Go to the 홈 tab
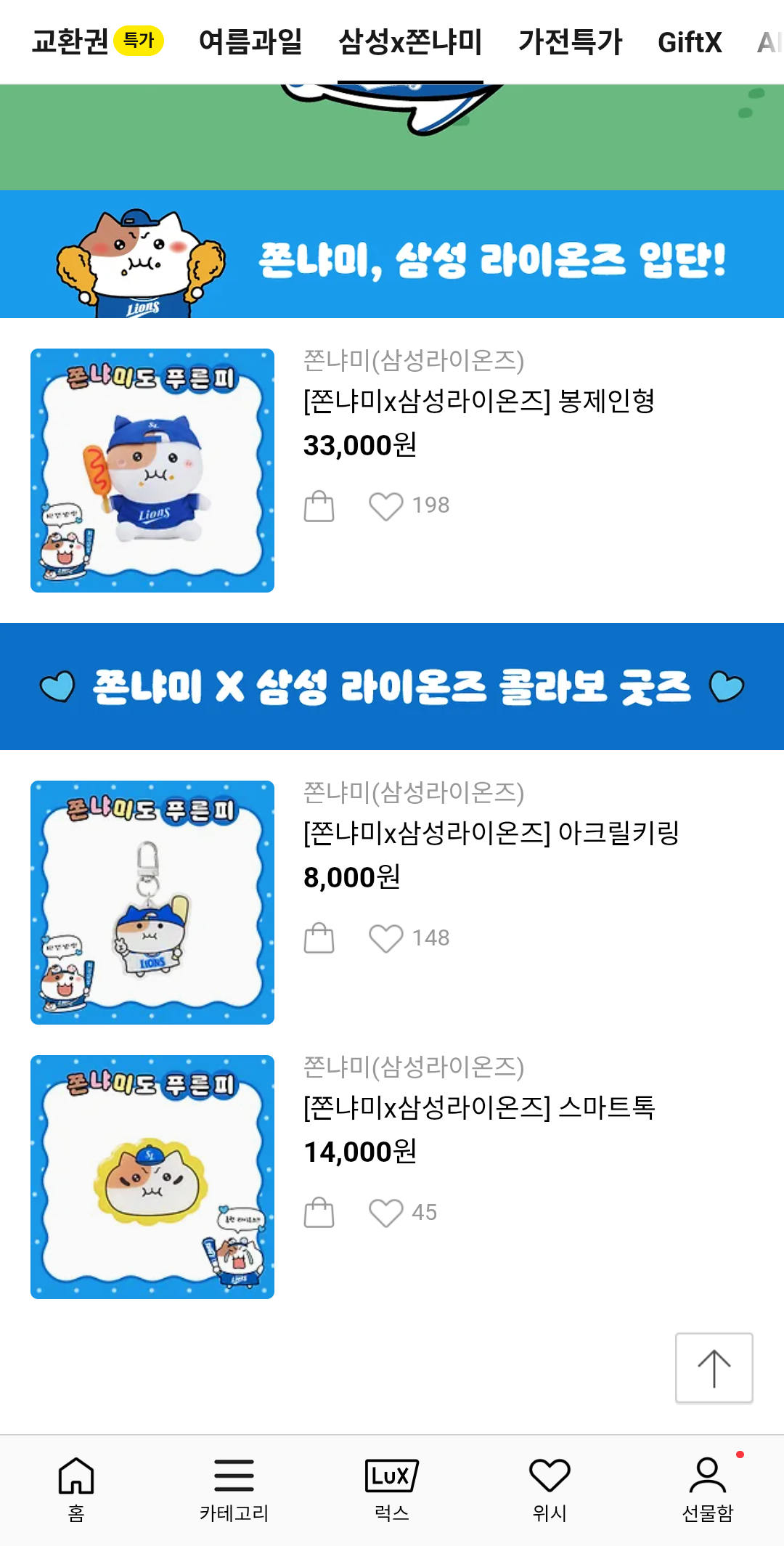The height and width of the screenshot is (1546, 784). (x=76, y=1489)
